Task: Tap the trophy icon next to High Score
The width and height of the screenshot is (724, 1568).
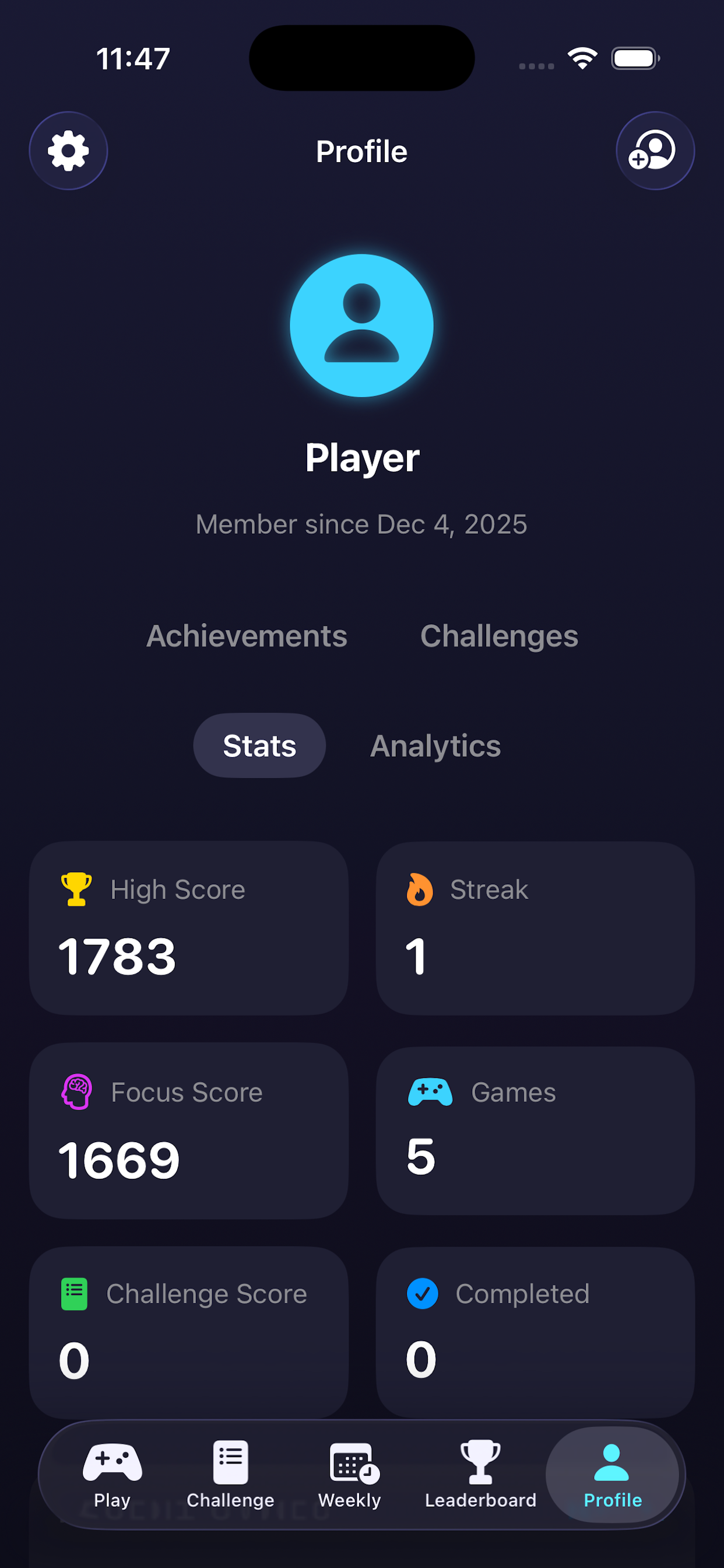Action: (75, 890)
